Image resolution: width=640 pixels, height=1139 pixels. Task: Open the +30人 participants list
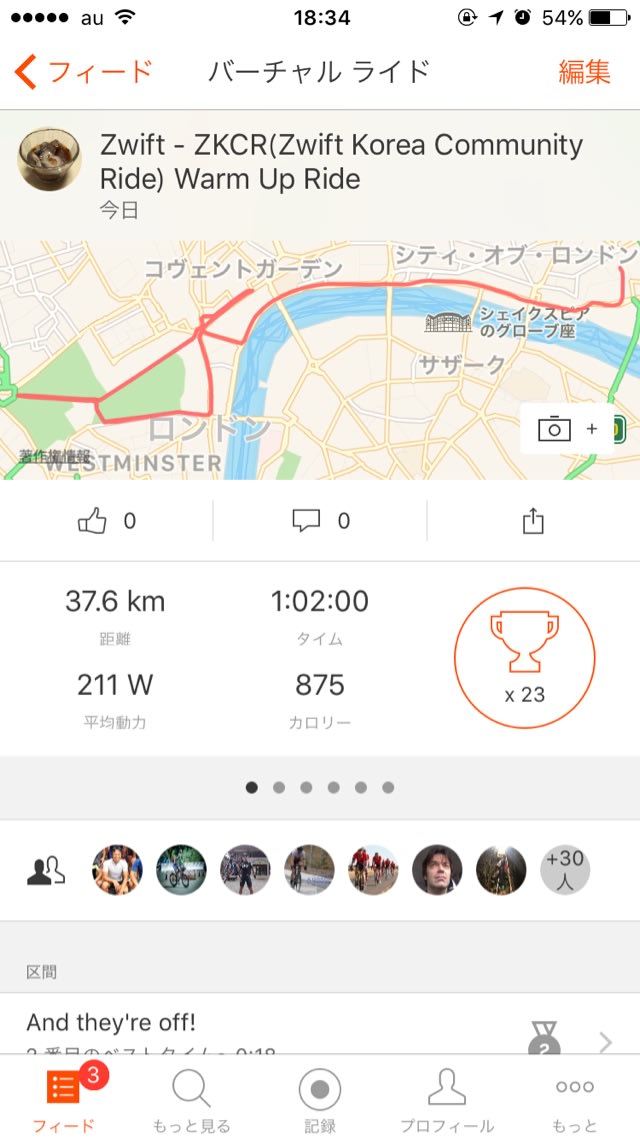click(x=565, y=870)
